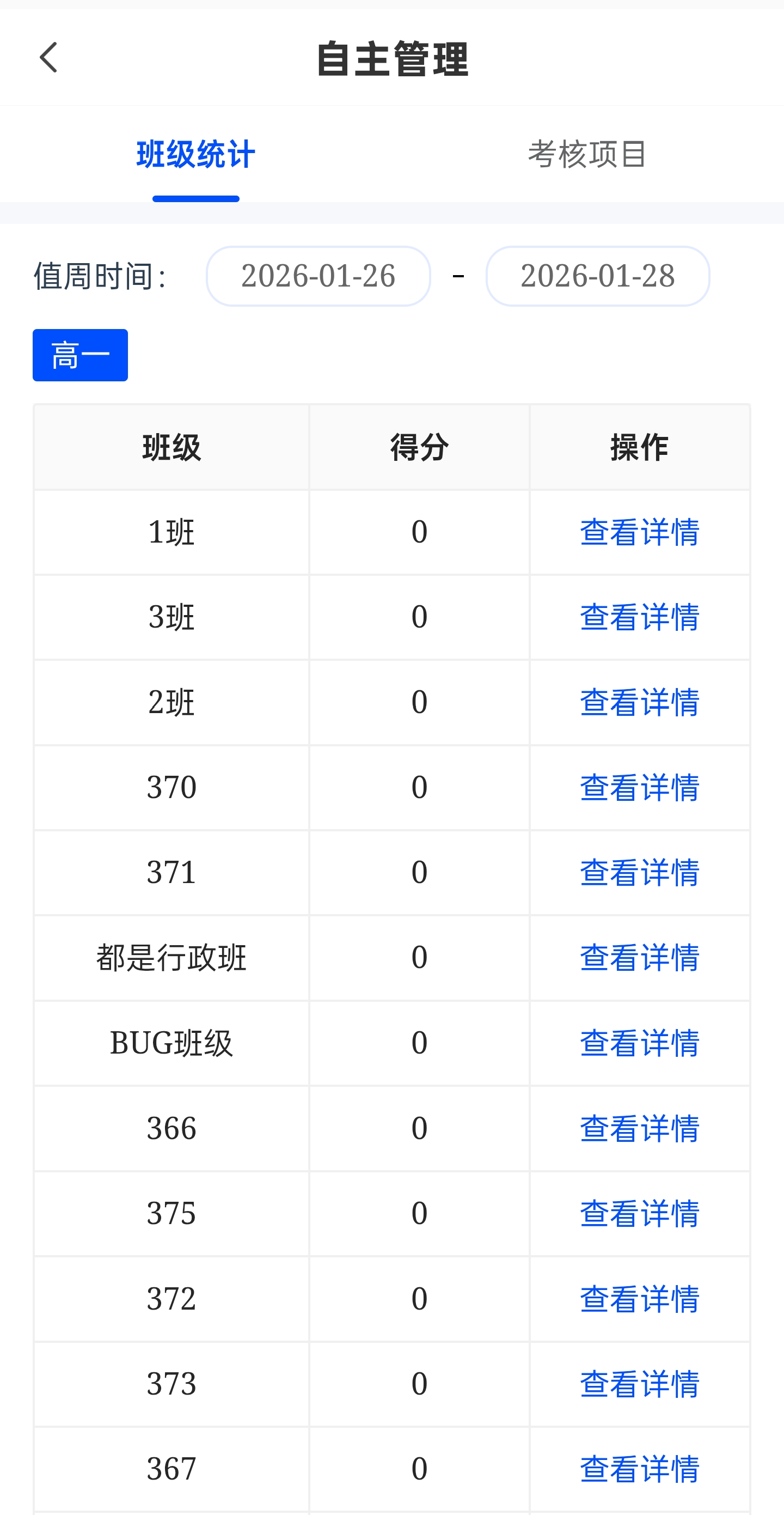Go back from 自主管理 page

pyautogui.click(x=48, y=58)
